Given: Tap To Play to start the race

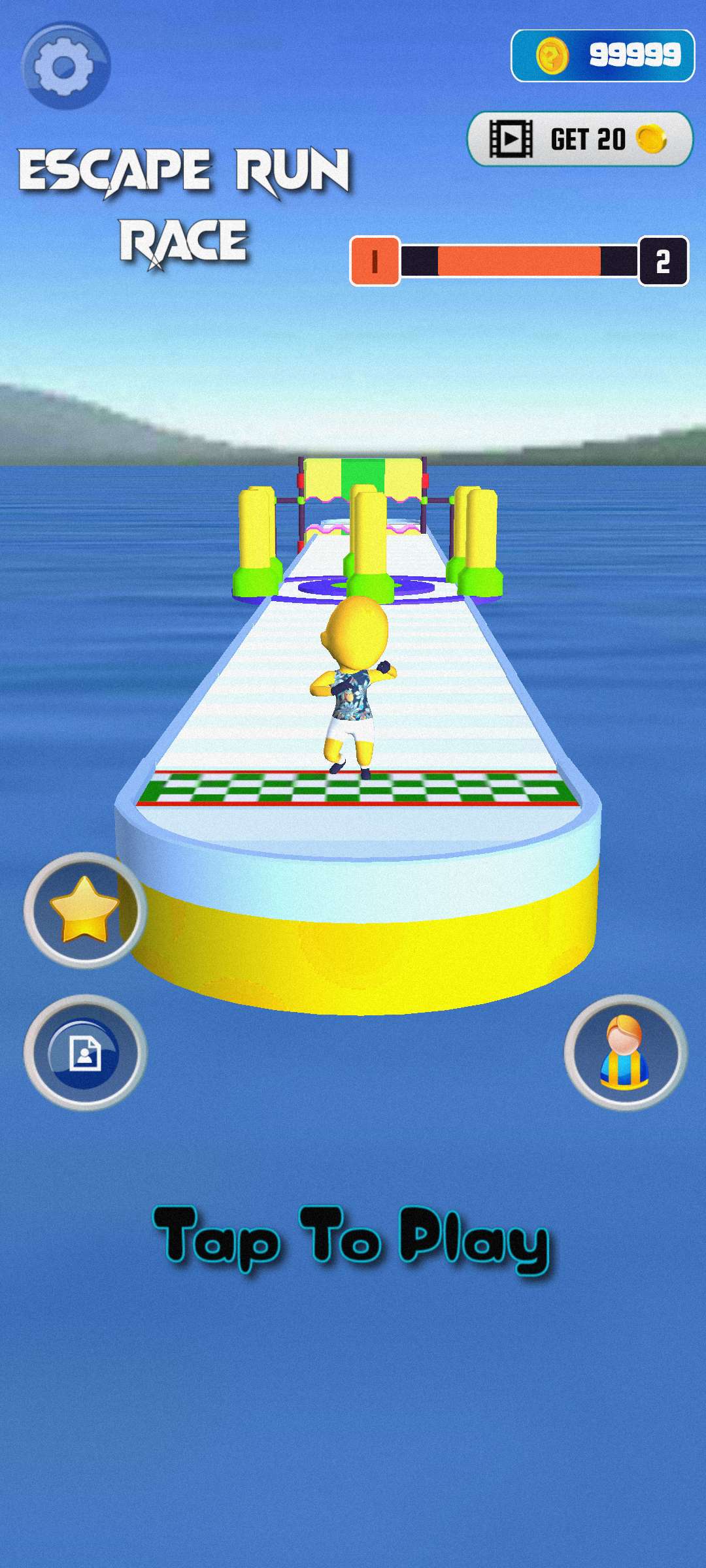Looking at the screenshot, I should point(352,1239).
